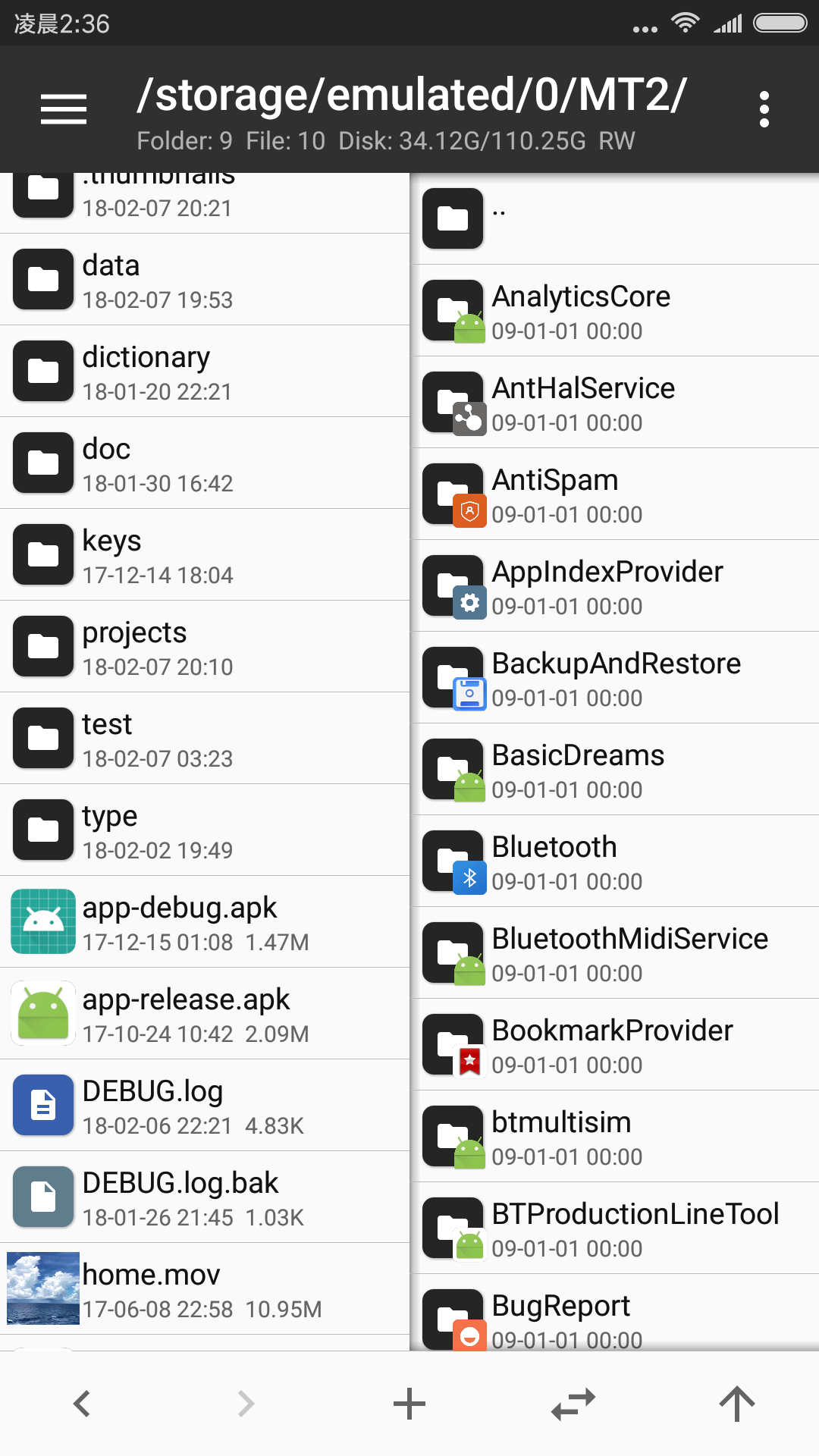Select the app-release.apk file
This screenshot has width=819, height=1456.
click(205, 1015)
